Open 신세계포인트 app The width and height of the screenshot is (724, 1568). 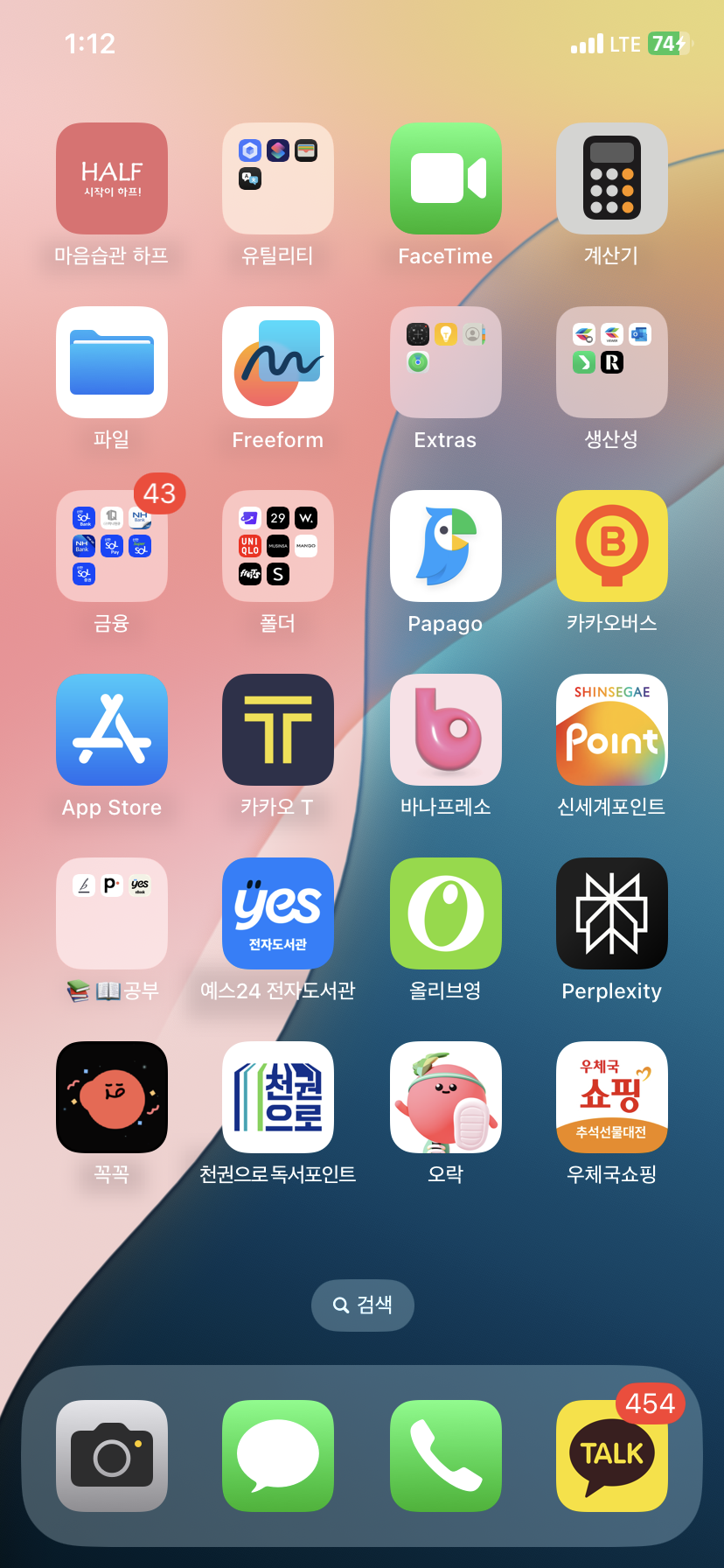(x=612, y=730)
